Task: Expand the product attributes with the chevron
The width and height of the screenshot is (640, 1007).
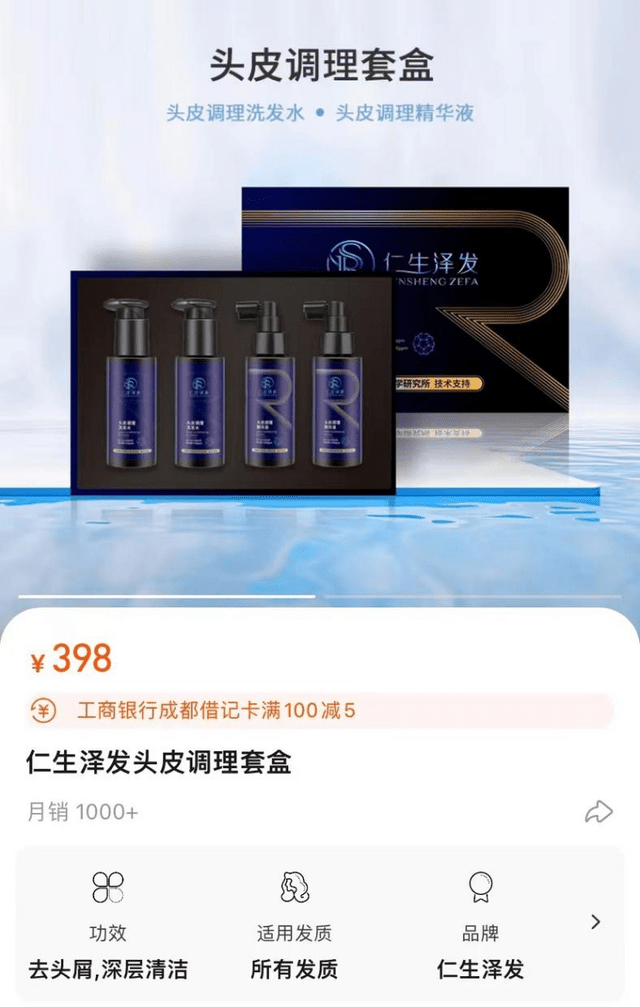Action: (x=596, y=922)
